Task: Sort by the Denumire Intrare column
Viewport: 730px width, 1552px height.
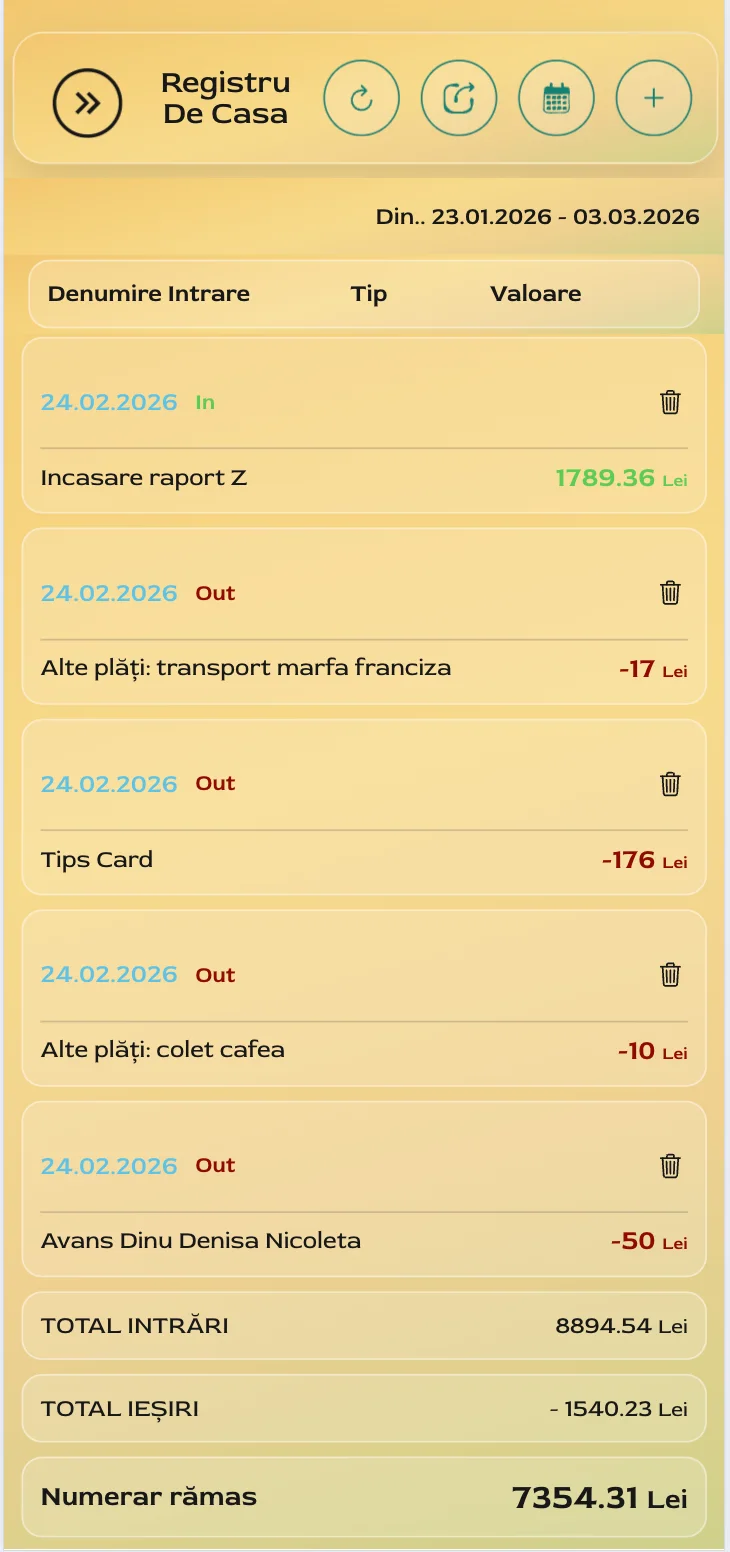Action: click(148, 293)
